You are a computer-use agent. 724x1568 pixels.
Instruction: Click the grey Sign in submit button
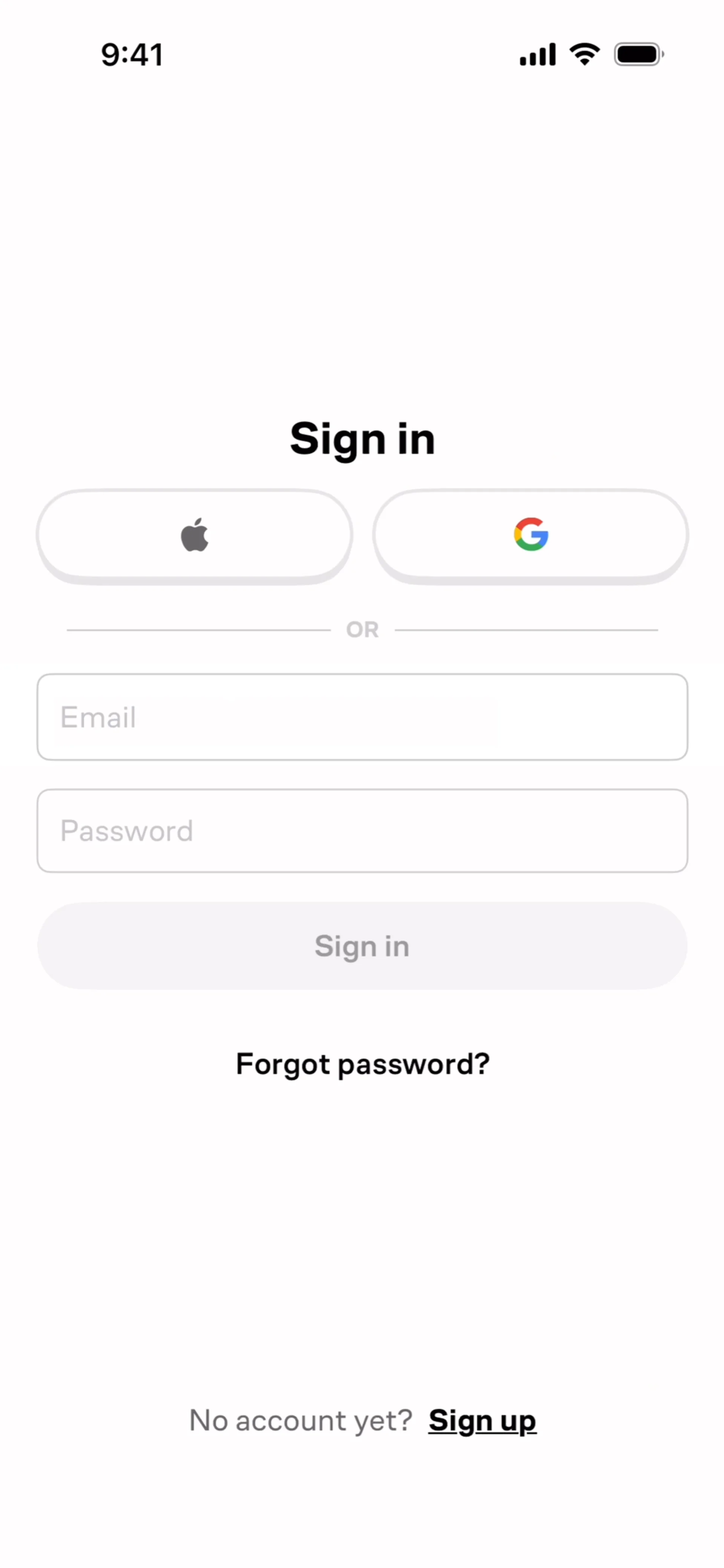pos(362,945)
